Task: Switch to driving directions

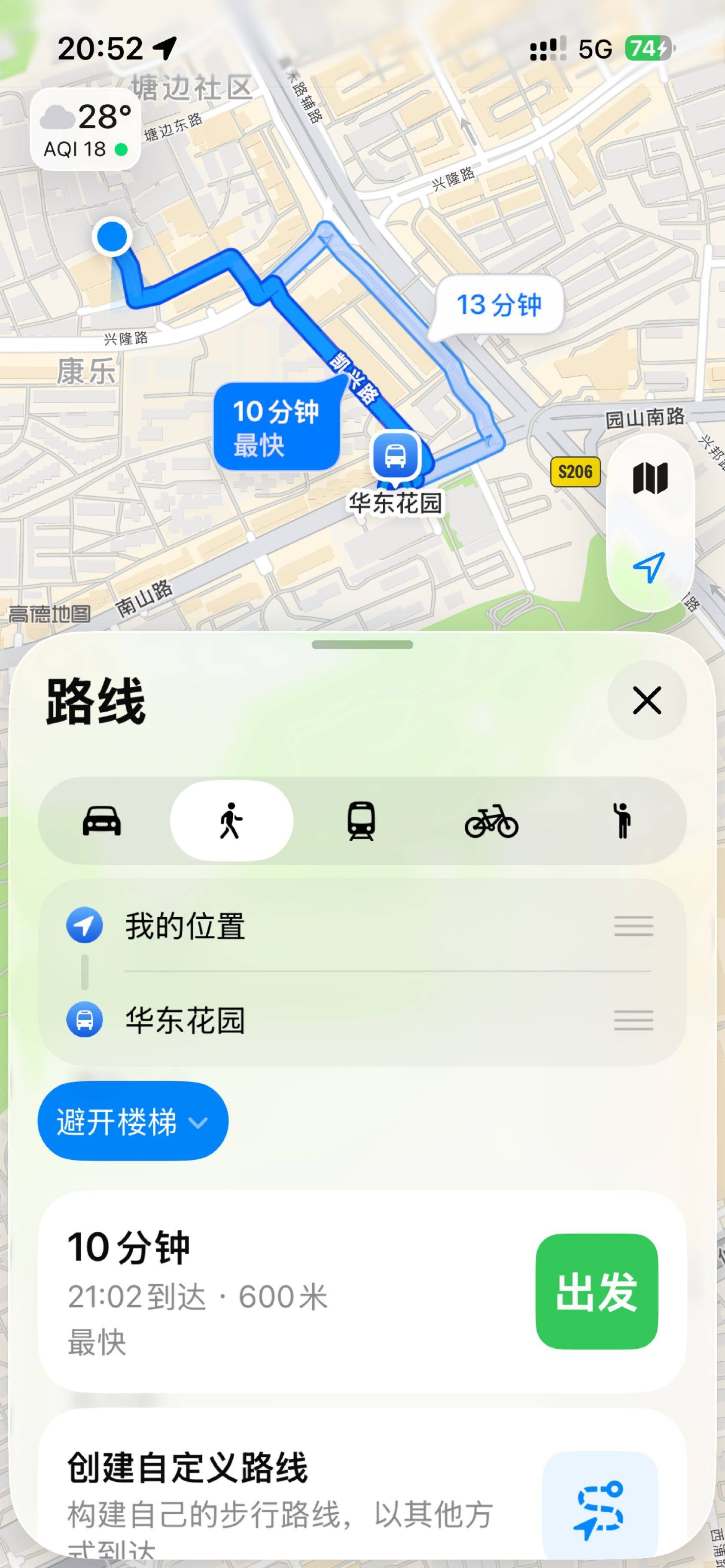Action: click(102, 821)
